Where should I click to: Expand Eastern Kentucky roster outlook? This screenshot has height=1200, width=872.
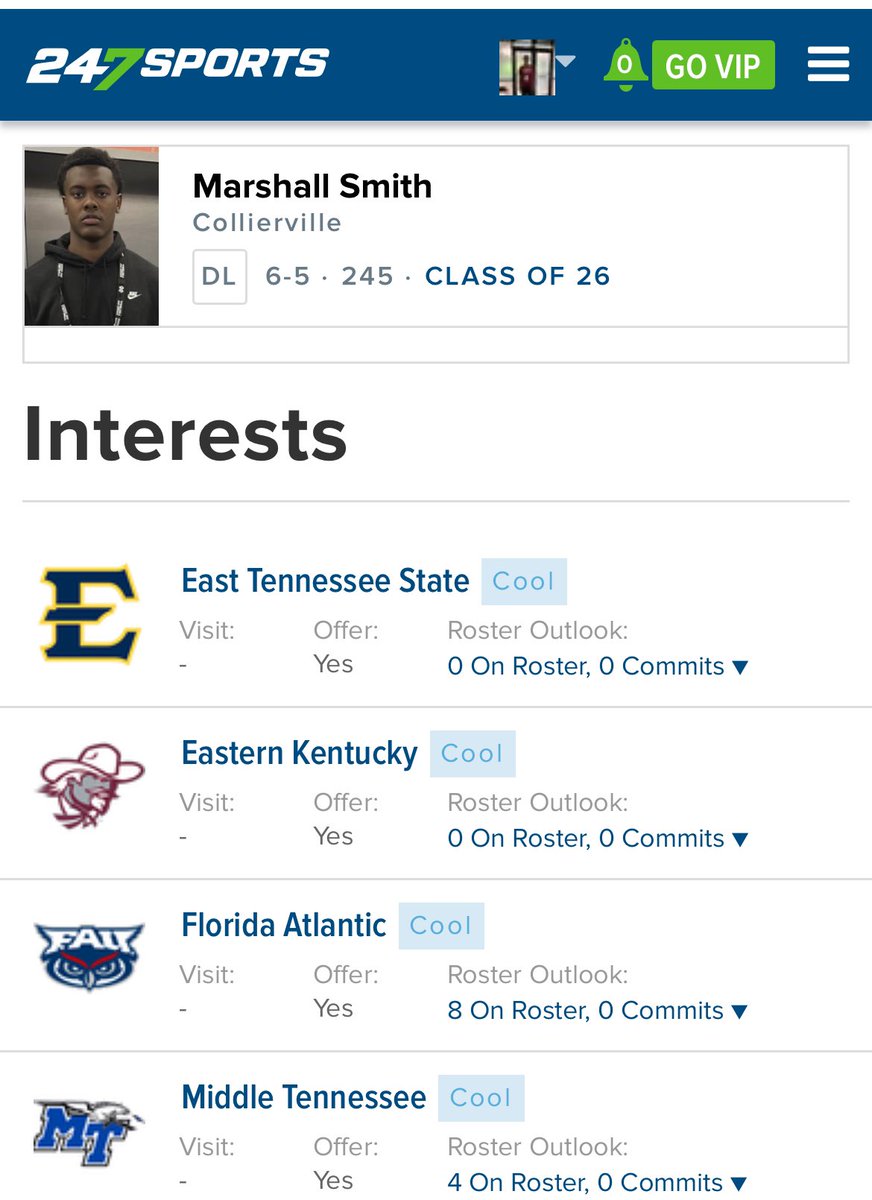pos(597,838)
